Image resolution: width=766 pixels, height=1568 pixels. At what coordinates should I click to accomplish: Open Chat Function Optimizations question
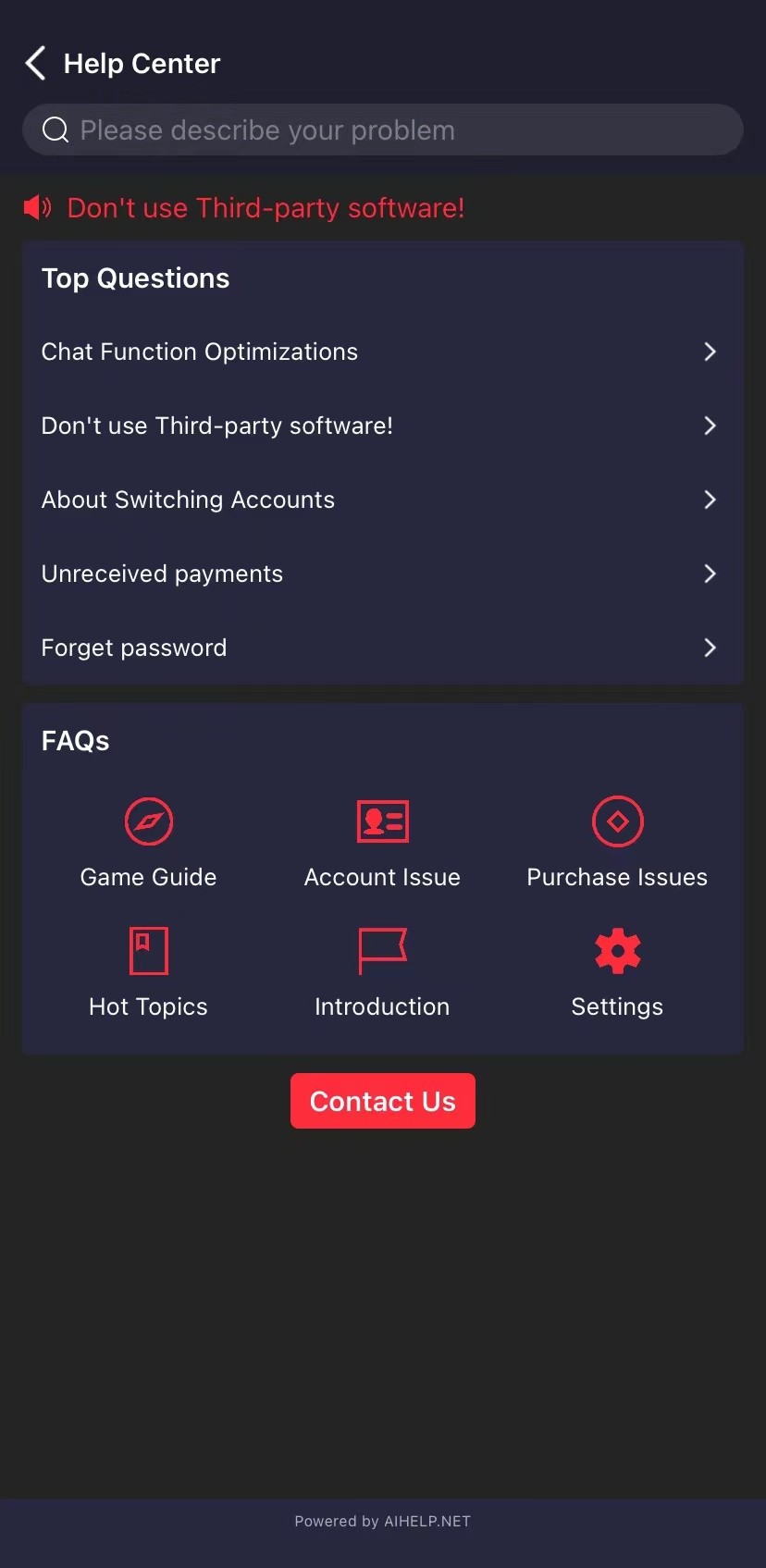pos(383,352)
